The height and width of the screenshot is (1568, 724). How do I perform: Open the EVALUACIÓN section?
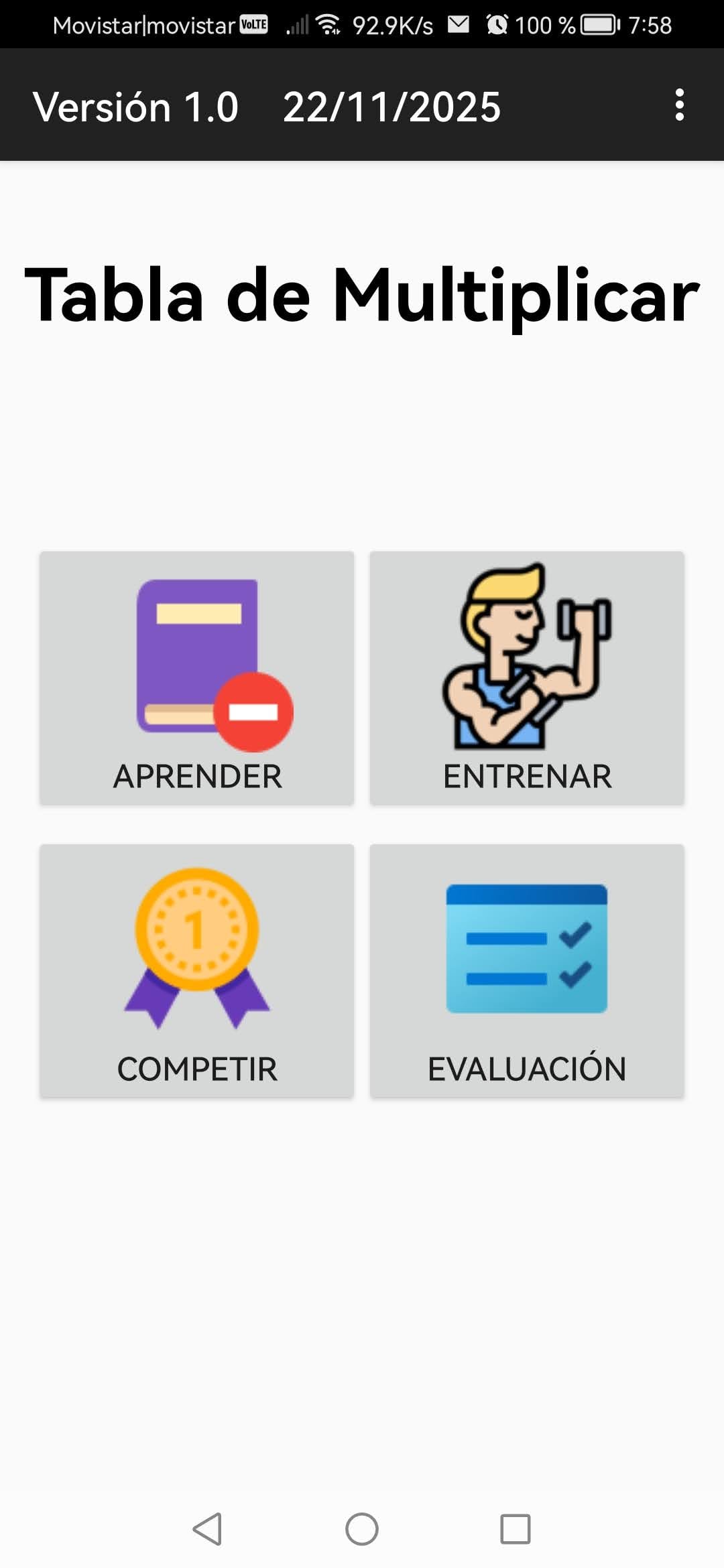pyautogui.click(x=527, y=970)
